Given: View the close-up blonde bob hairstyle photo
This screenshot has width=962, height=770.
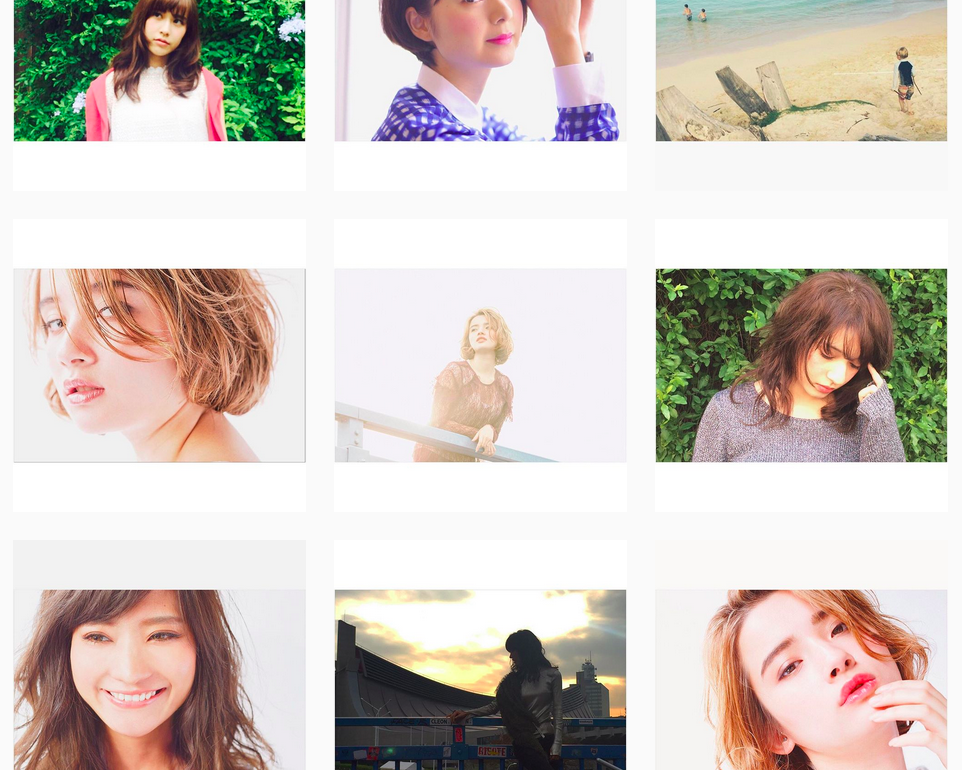Looking at the screenshot, I should pos(159,365).
